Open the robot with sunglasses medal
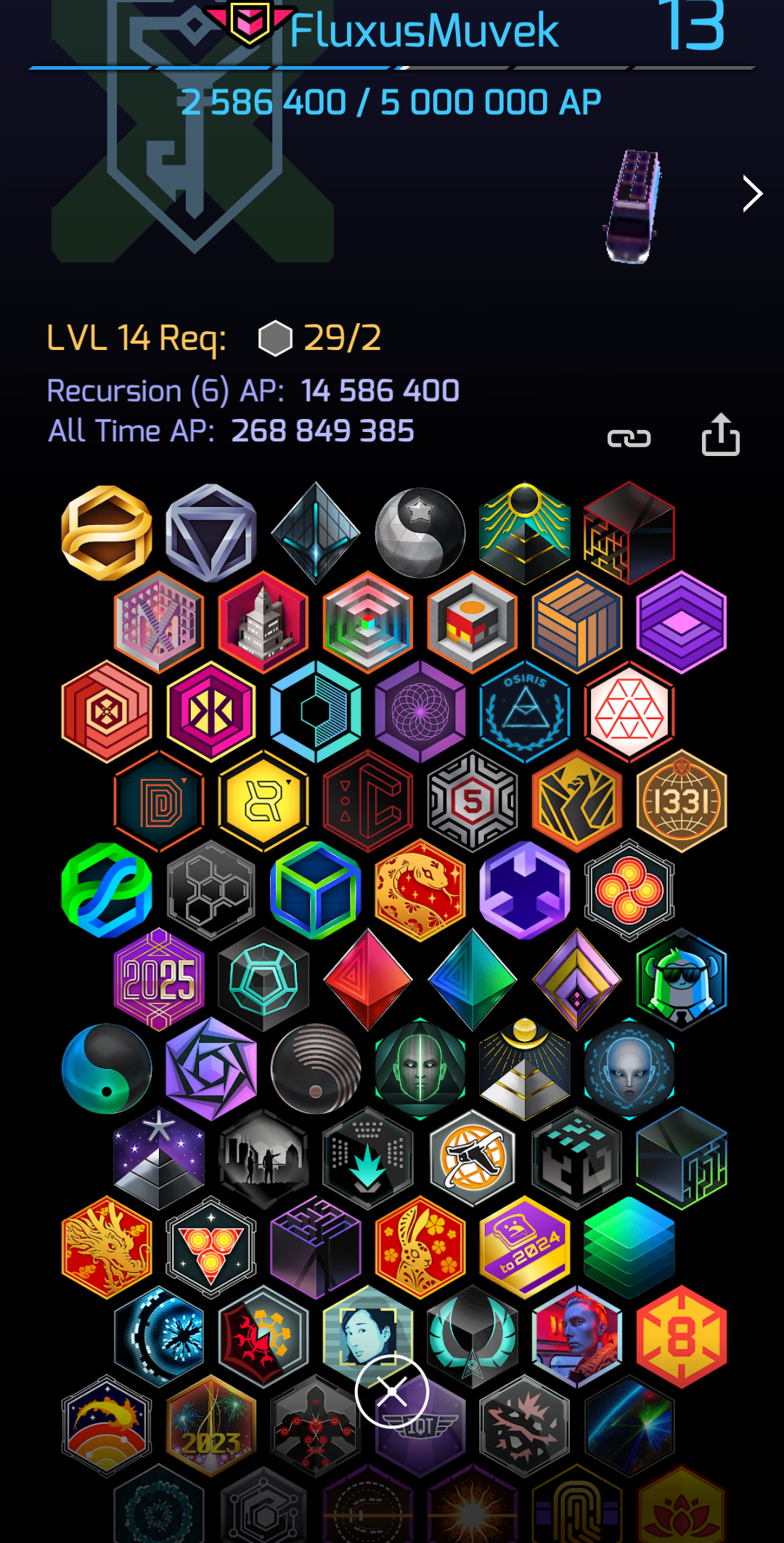 pos(681,980)
